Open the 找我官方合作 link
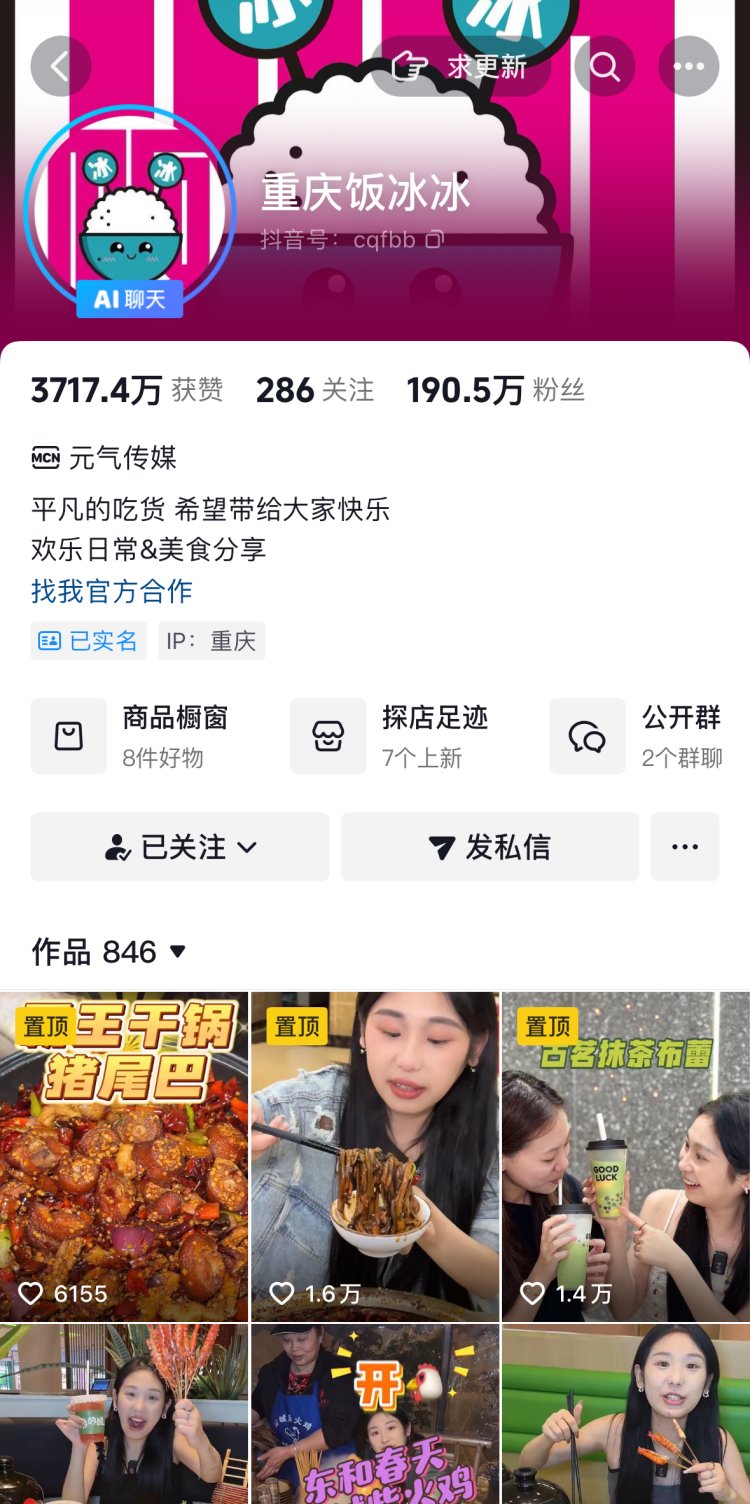Viewport: 750px width, 1504px height. 112,591
